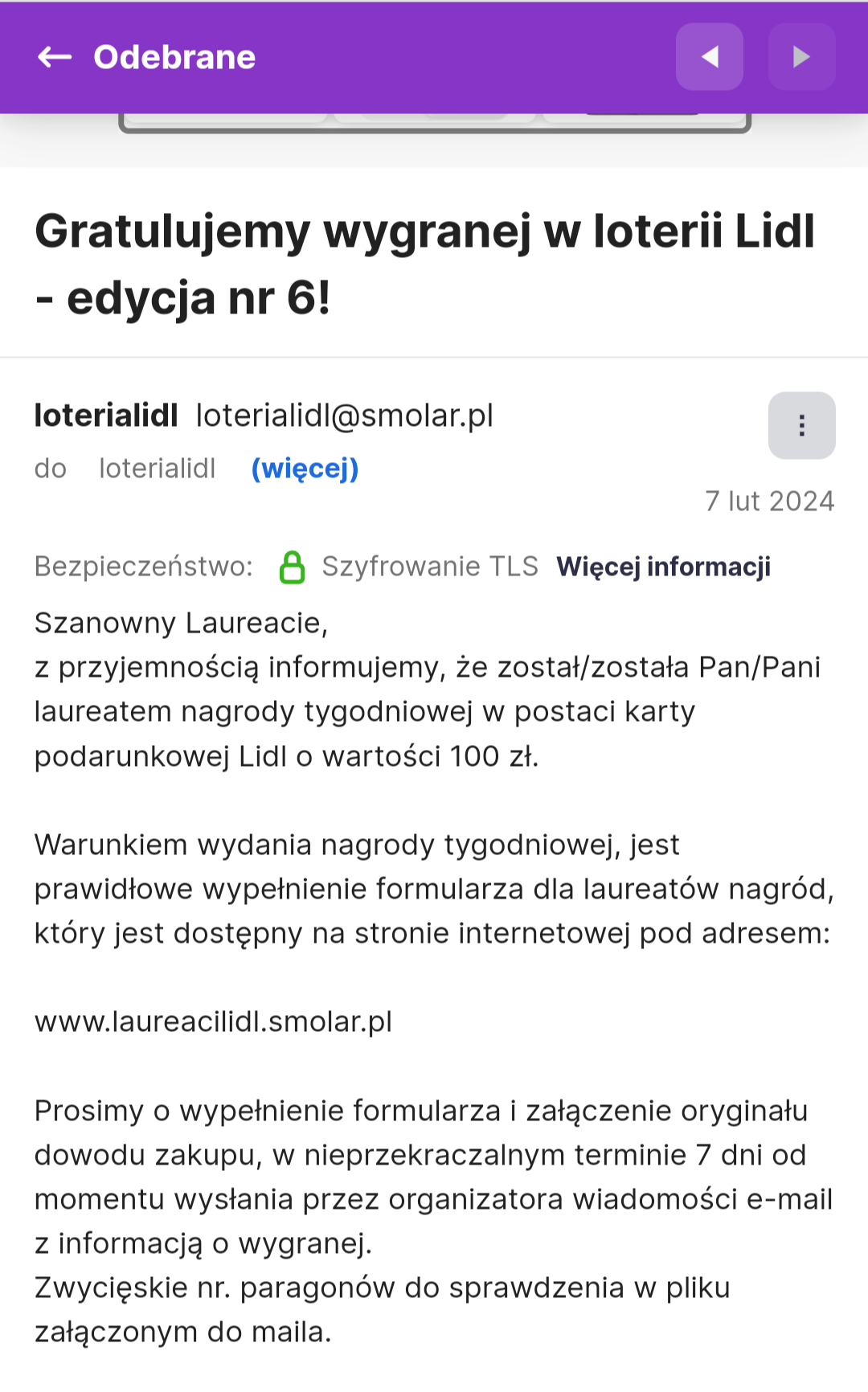Go to the next email with right arrow
The image size is (868, 1392).
[x=801, y=57]
